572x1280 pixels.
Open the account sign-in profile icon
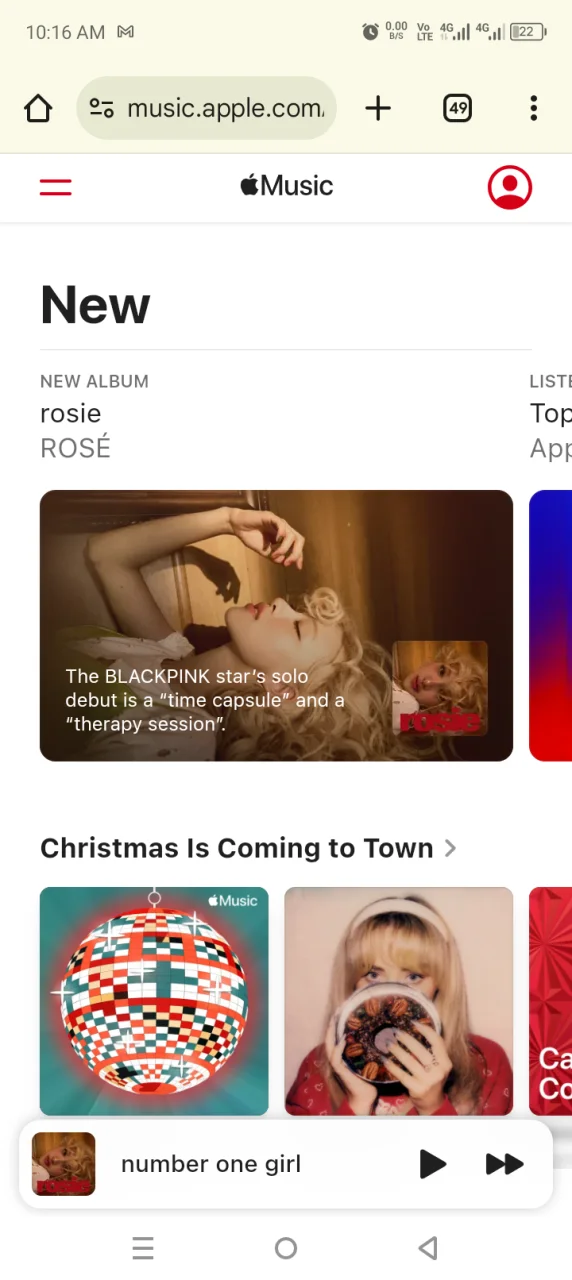510,187
